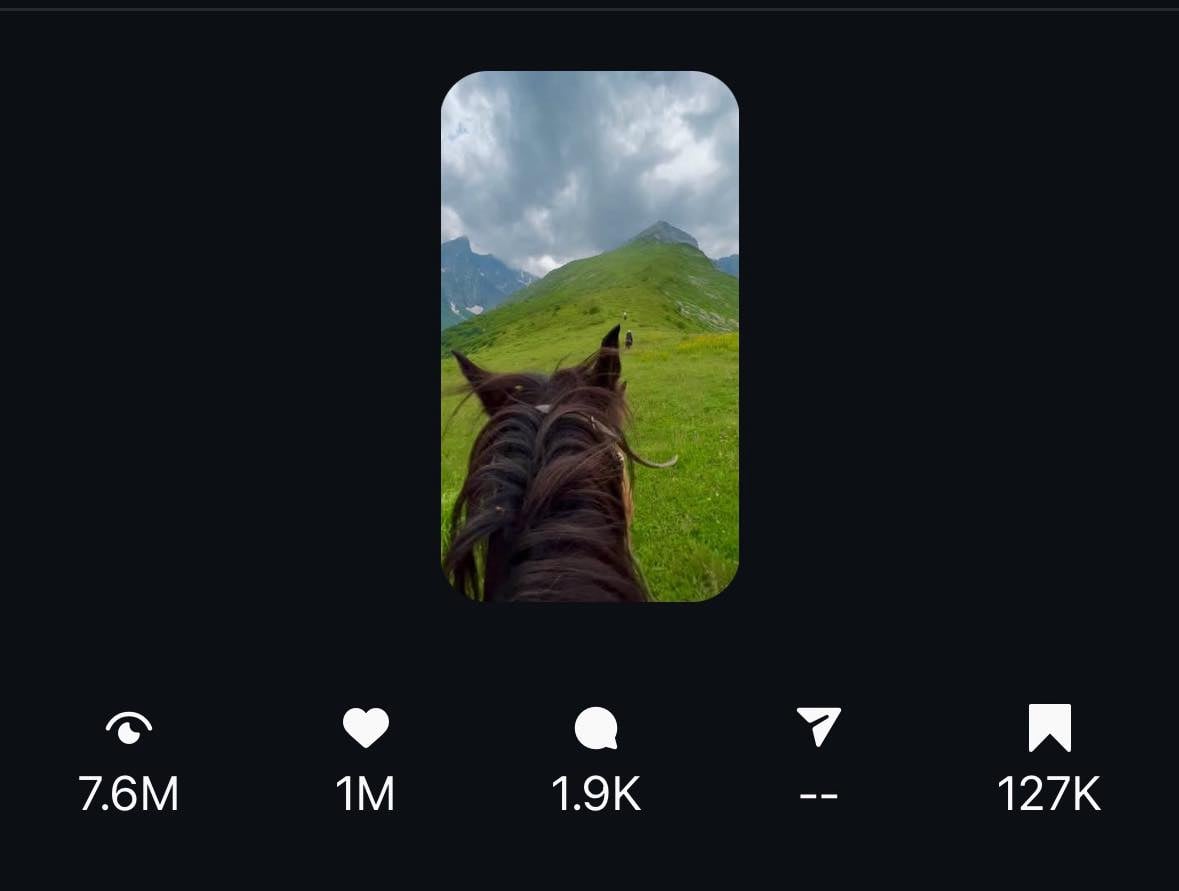Open the horse riding video preview

tap(589, 336)
